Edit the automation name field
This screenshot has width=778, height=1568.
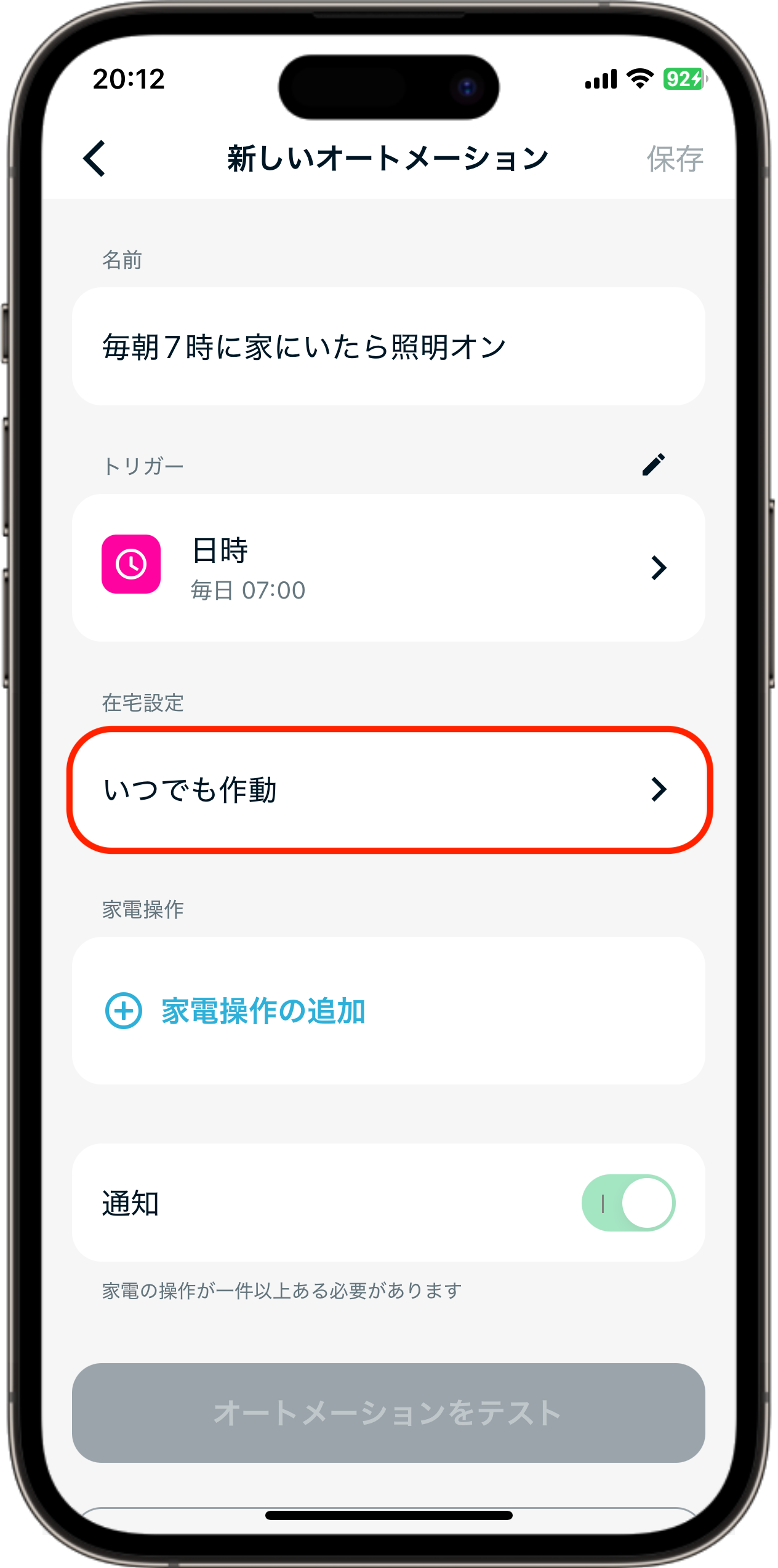[388, 346]
